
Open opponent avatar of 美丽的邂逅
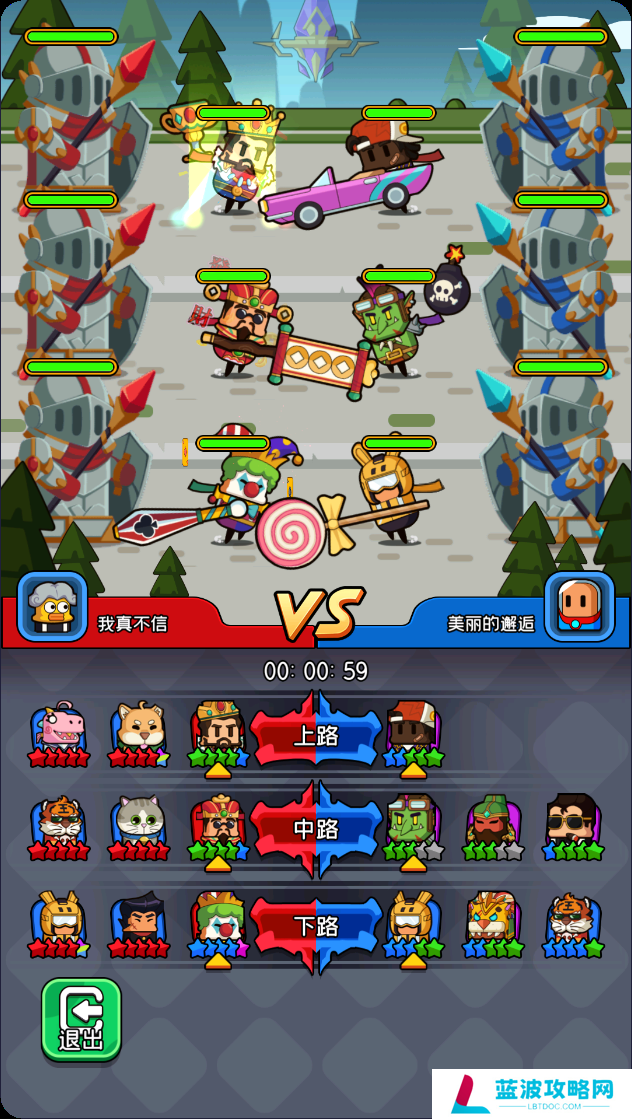click(579, 606)
